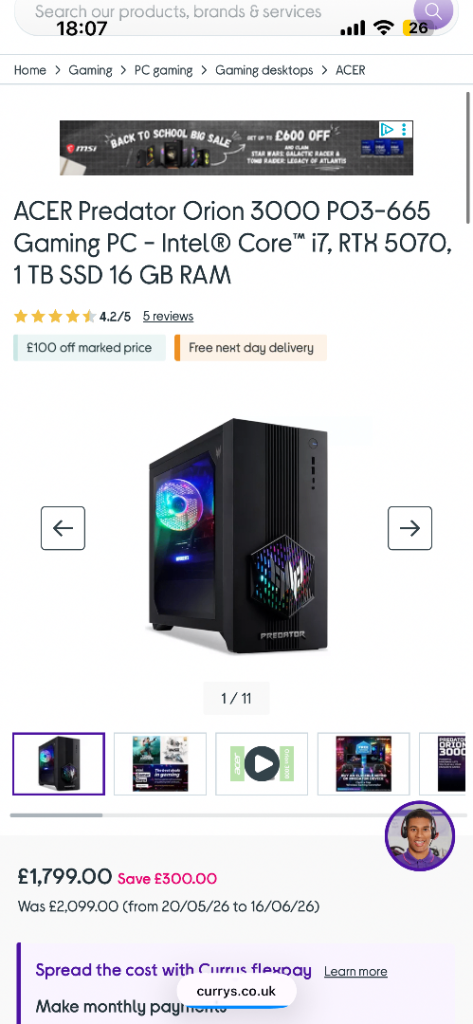This screenshot has width=473, height=1024.
Task: Select the fourth gallery thumbnail
Action: (363, 763)
